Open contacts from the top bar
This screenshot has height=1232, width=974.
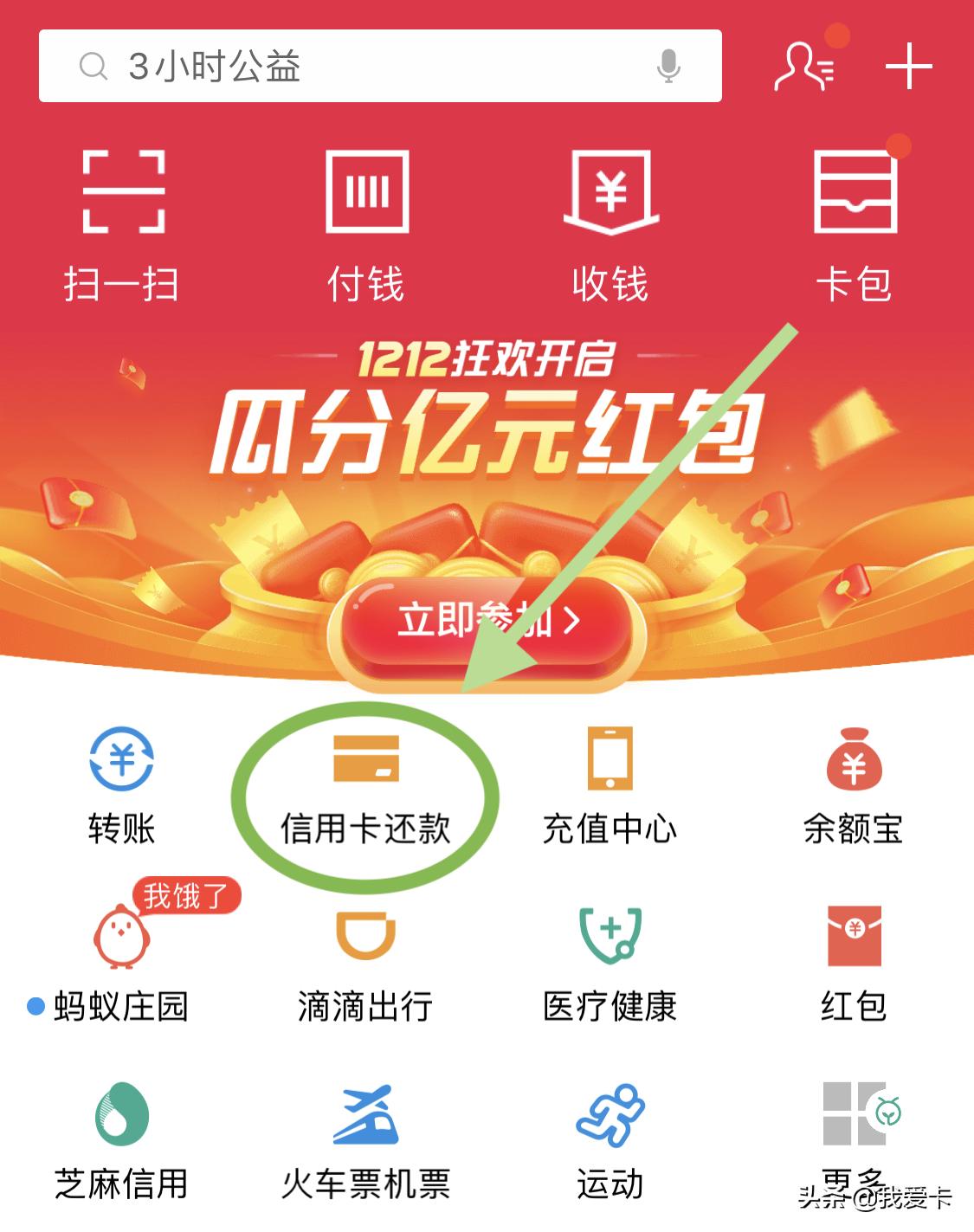[803, 67]
